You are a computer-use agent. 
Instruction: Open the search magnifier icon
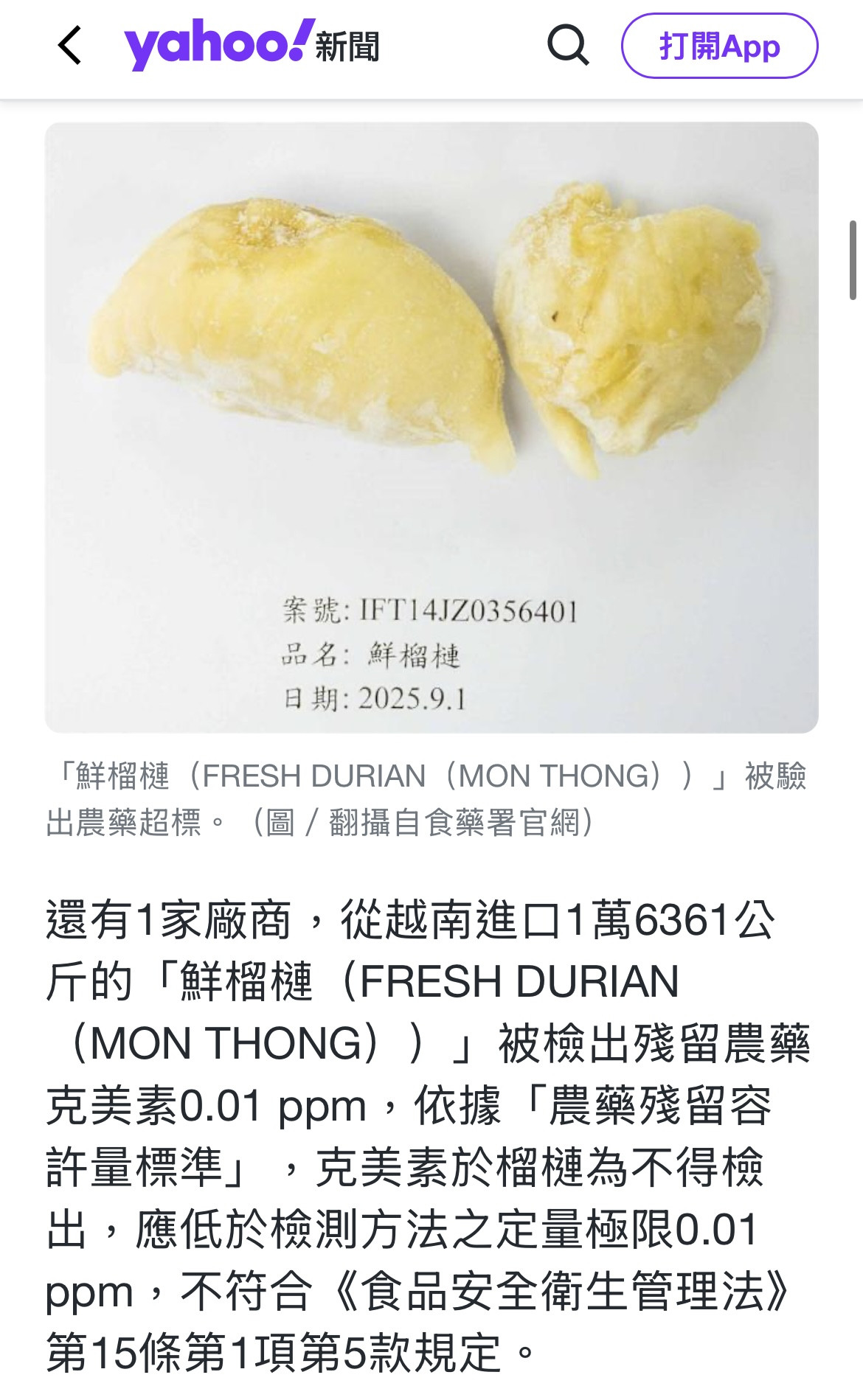tap(567, 46)
